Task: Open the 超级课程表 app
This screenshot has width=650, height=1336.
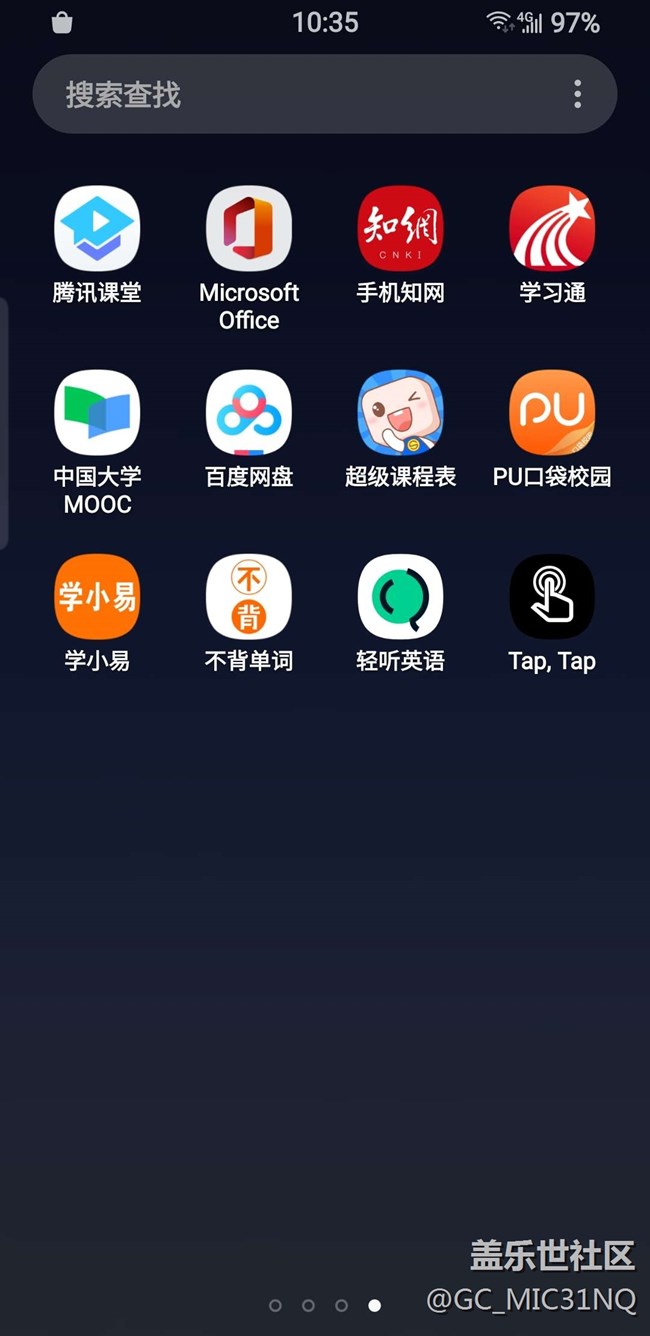Action: click(400, 413)
